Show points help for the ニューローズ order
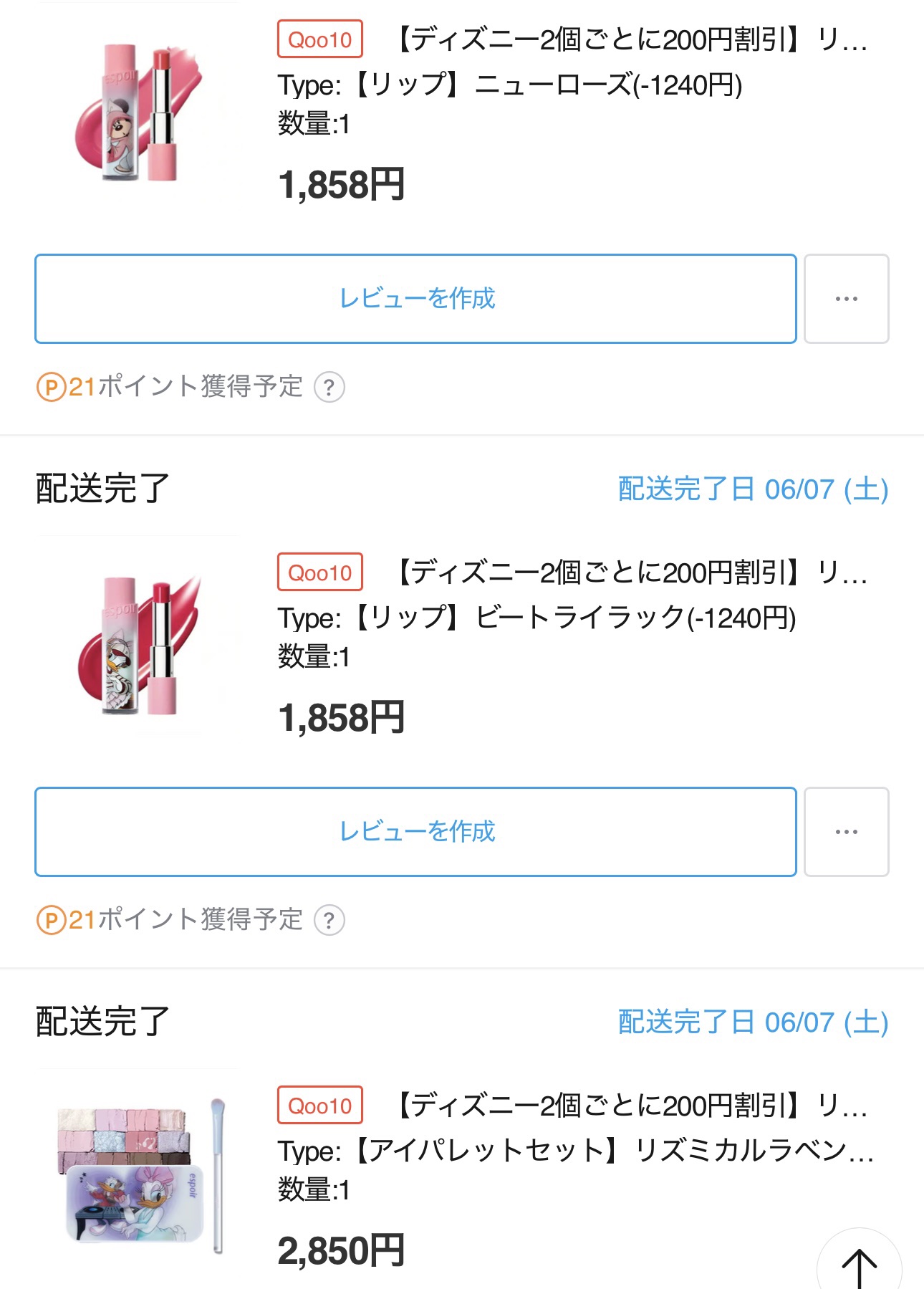 coord(329,388)
